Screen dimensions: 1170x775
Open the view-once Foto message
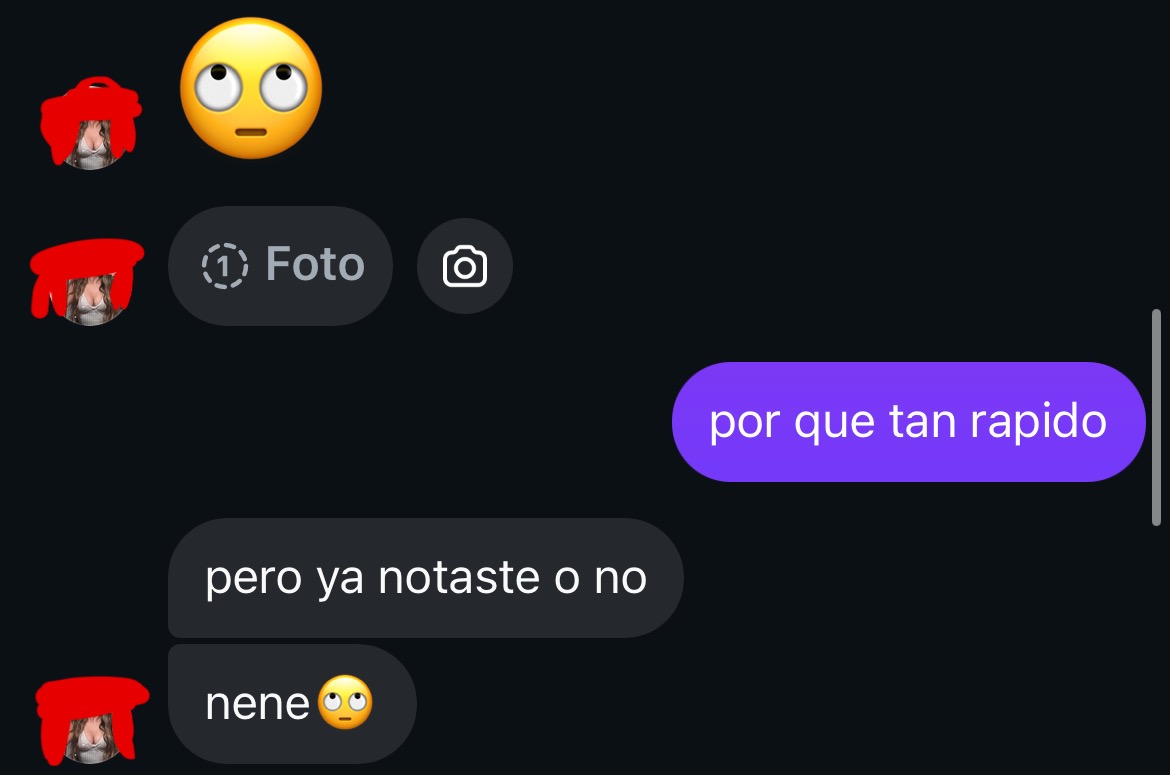click(281, 266)
